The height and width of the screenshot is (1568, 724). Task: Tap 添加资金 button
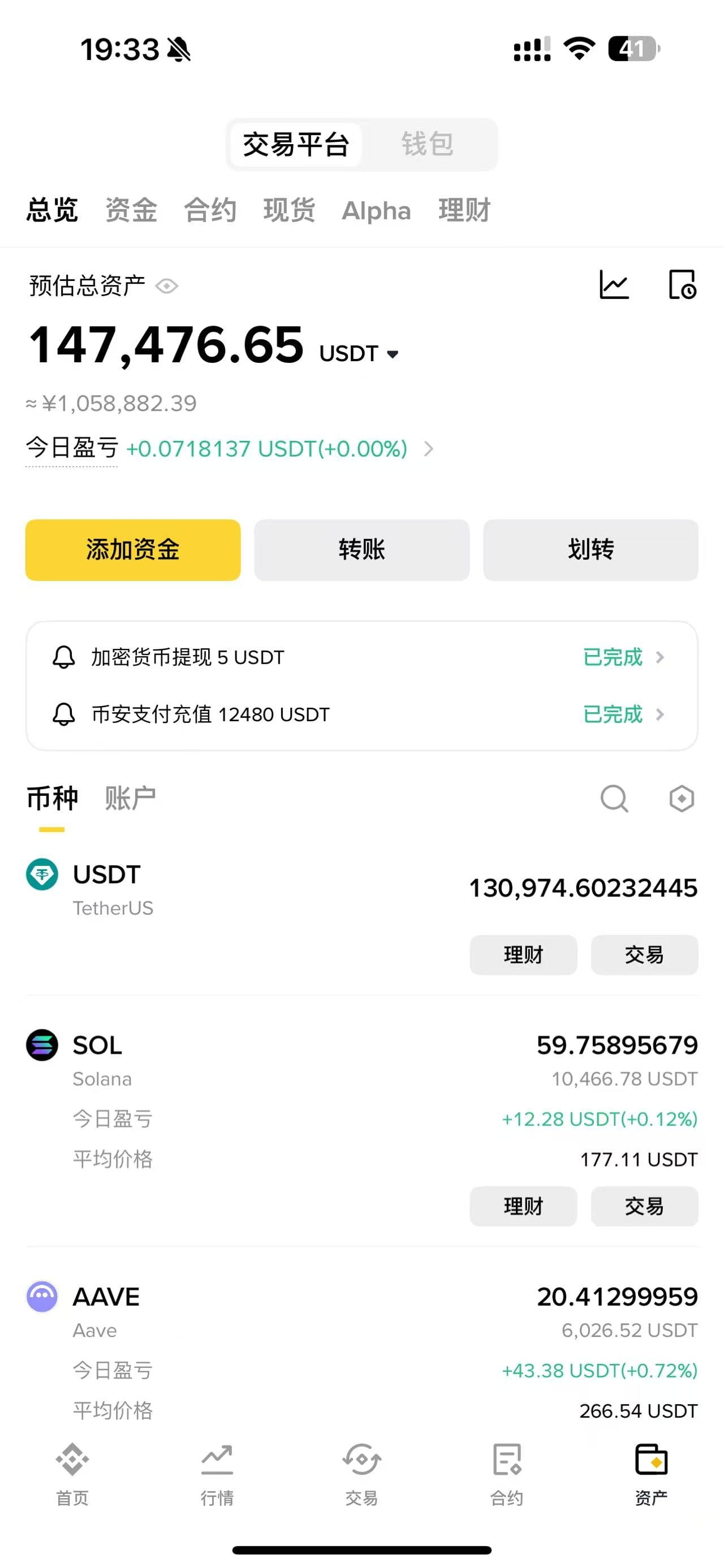pos(133,549)
